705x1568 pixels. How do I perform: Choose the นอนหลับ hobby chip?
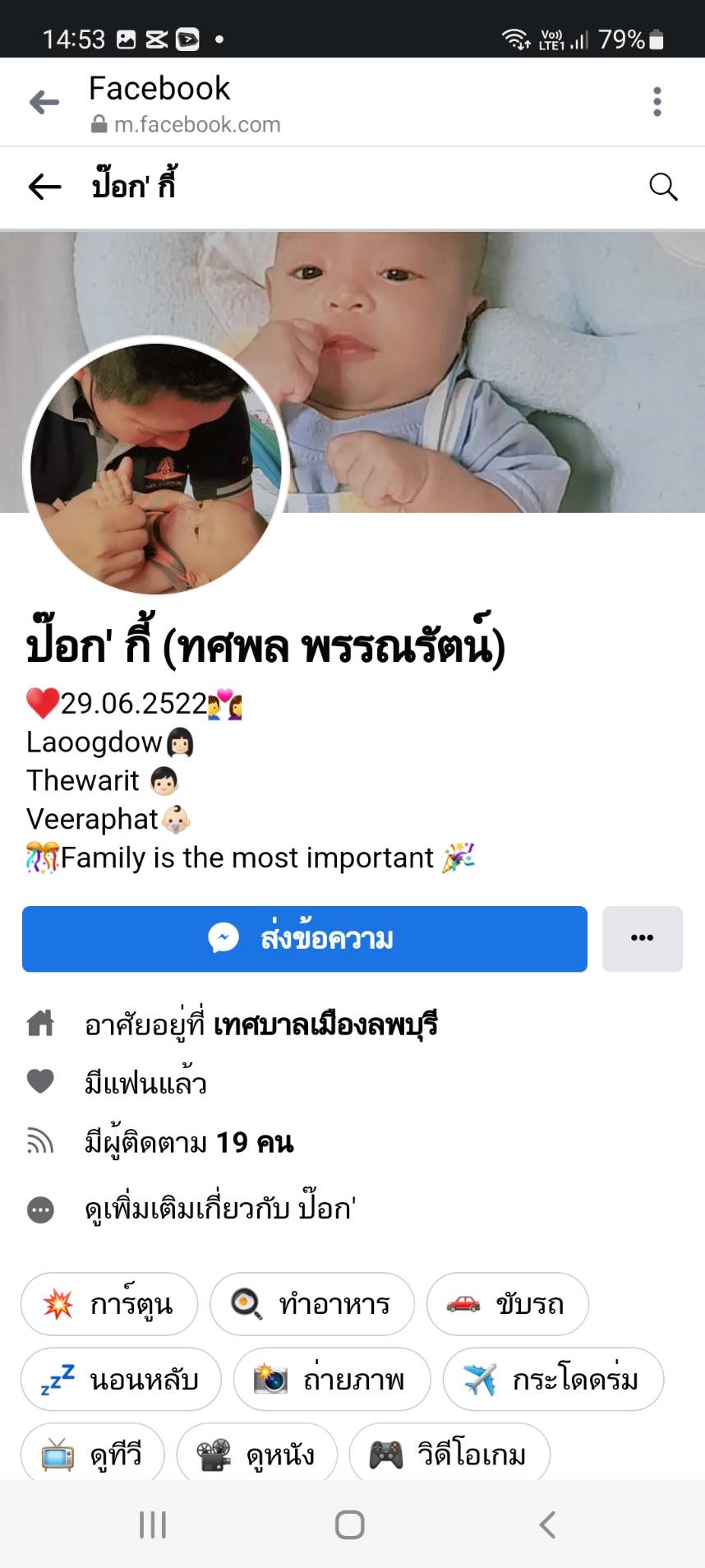(121, 1379)
